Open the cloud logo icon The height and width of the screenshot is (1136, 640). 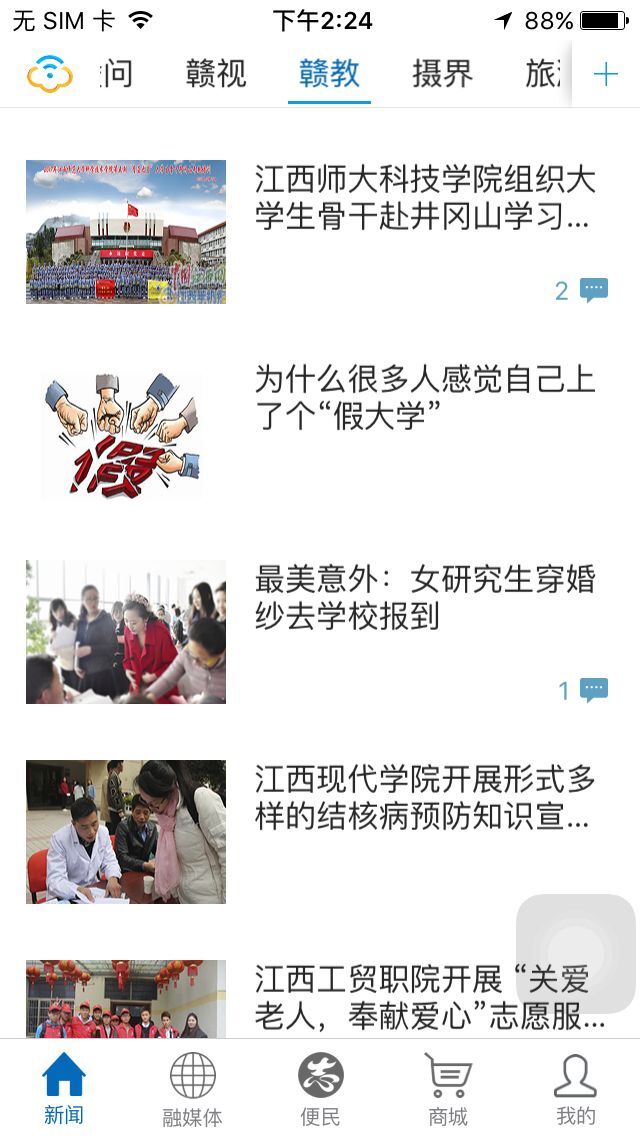pos(49,74)
